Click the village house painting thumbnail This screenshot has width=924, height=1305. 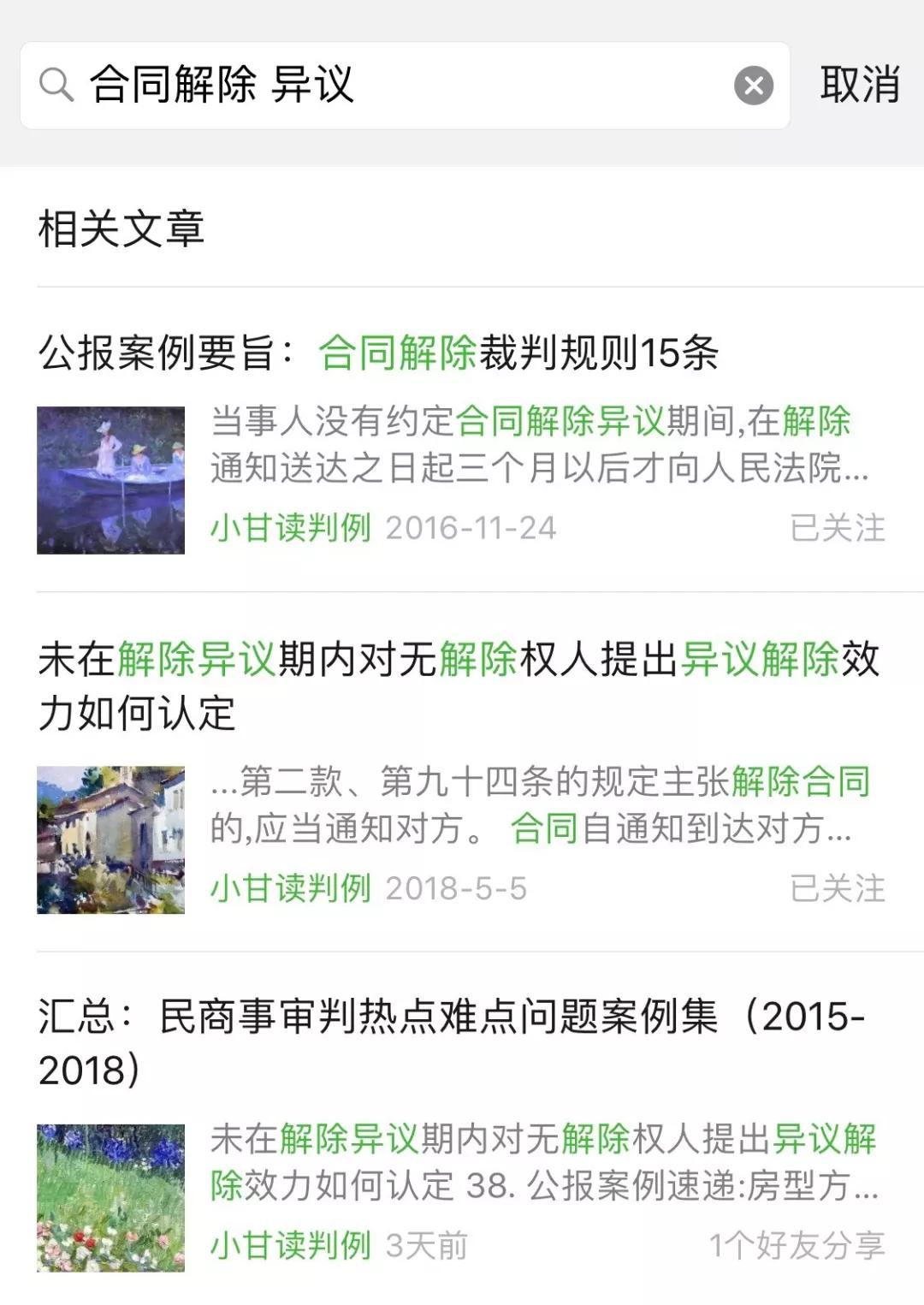111,834
